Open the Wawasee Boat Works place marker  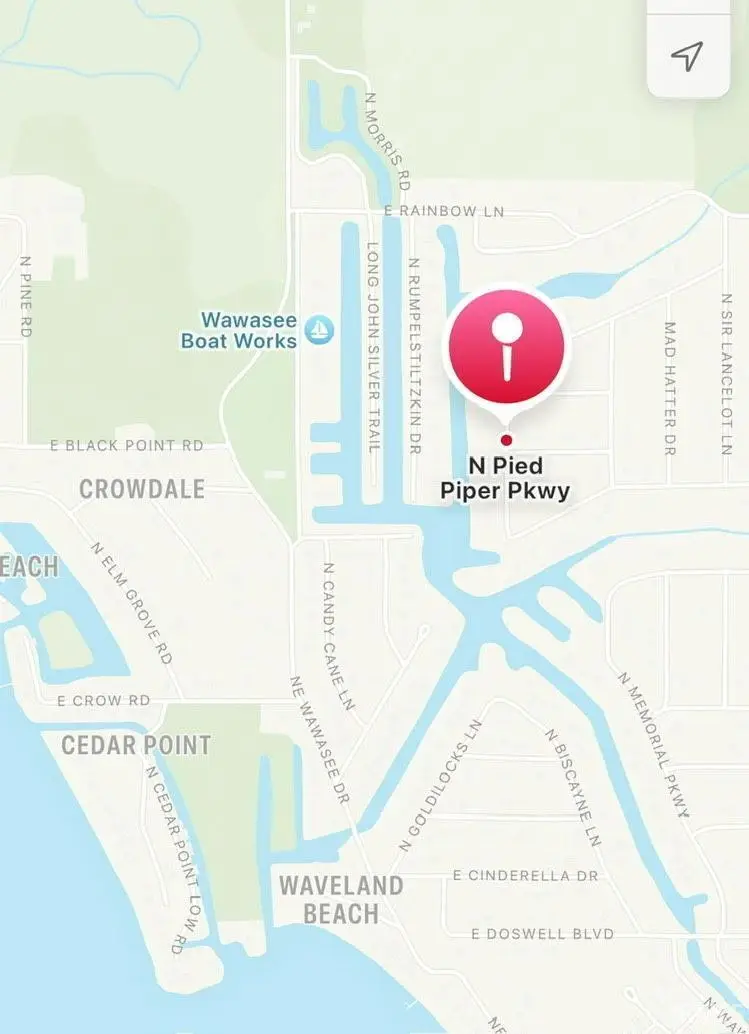point(319,329)
